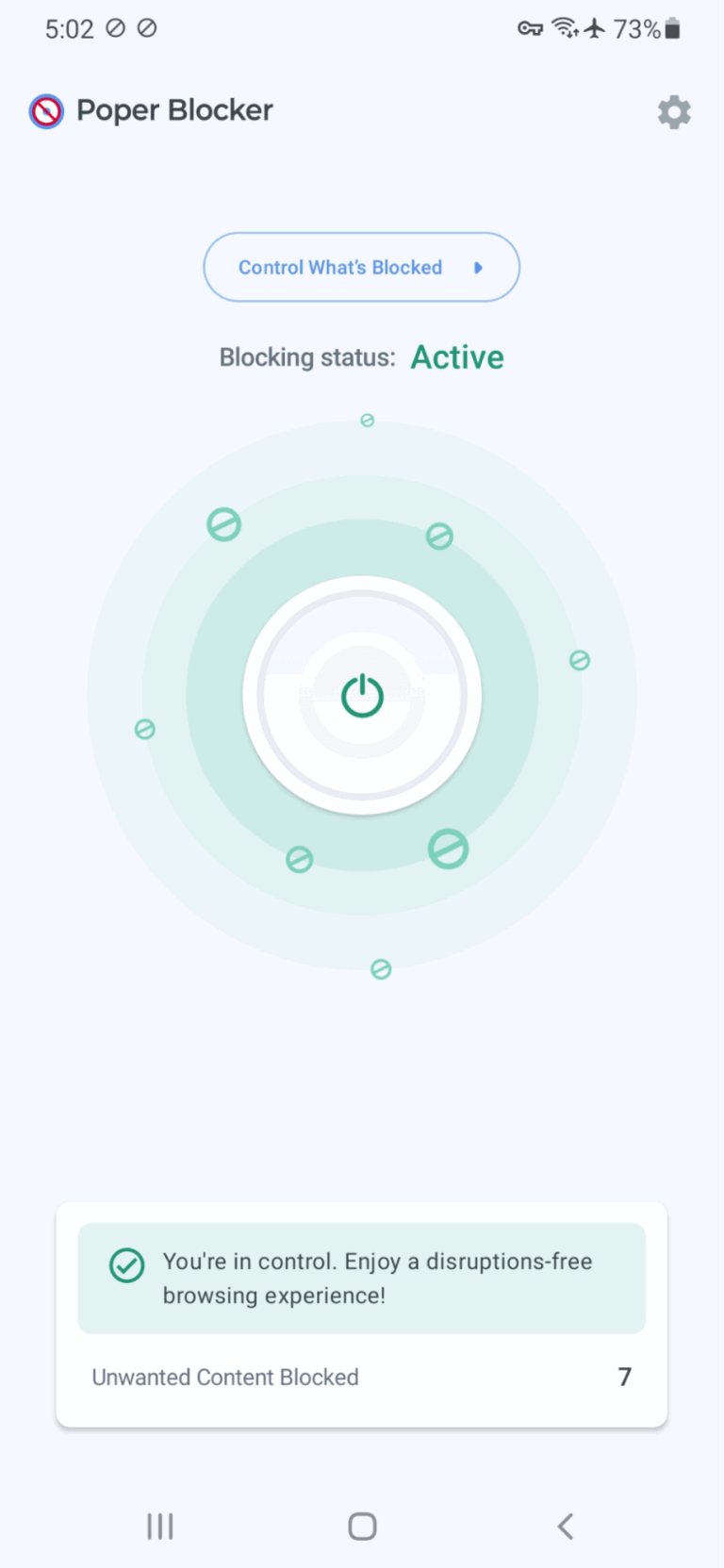
Task: Open the settings gear icon
Action: [673, 112]
